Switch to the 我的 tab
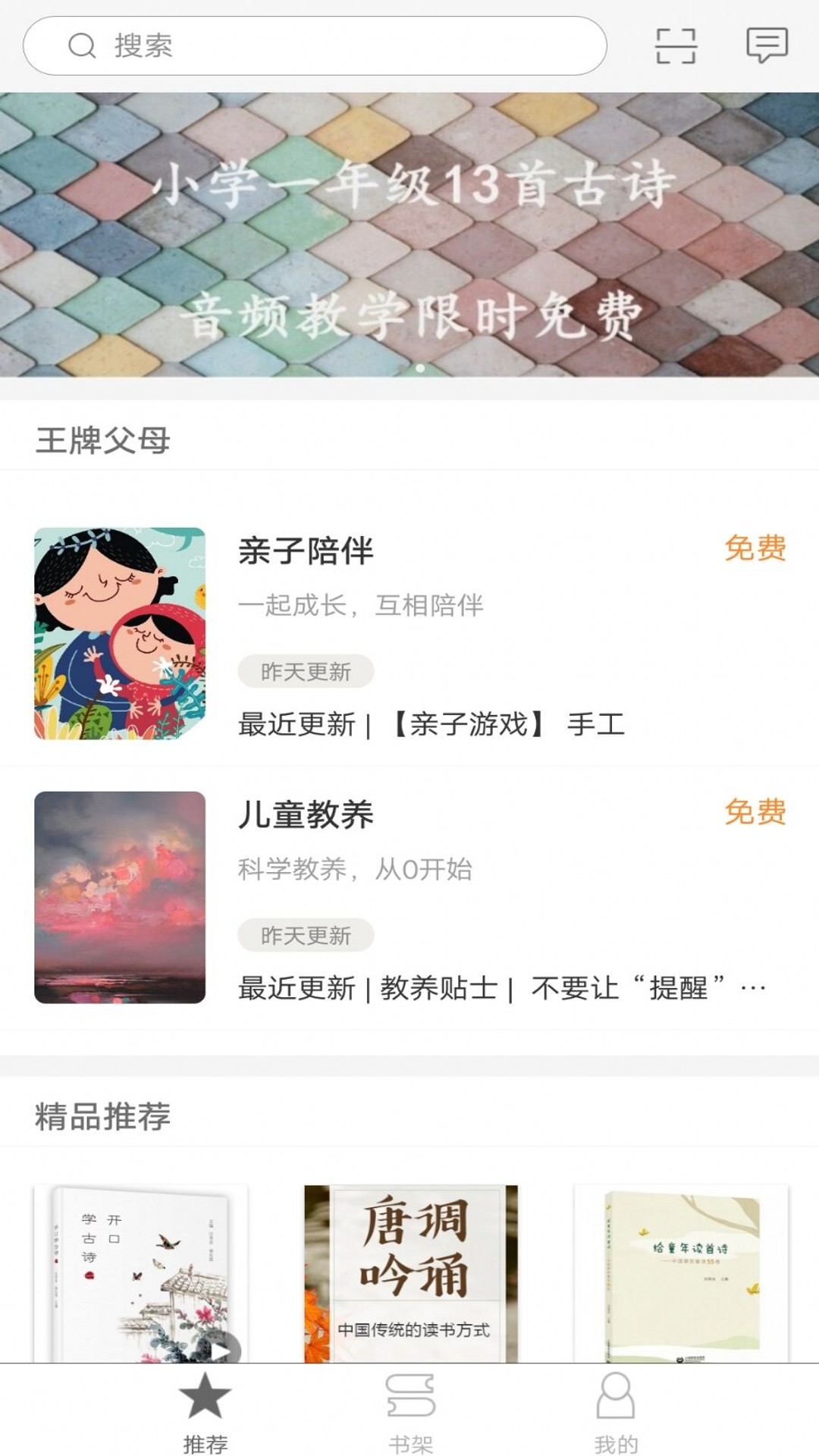Screen dimensions: 819x1456 [614, 1412]
